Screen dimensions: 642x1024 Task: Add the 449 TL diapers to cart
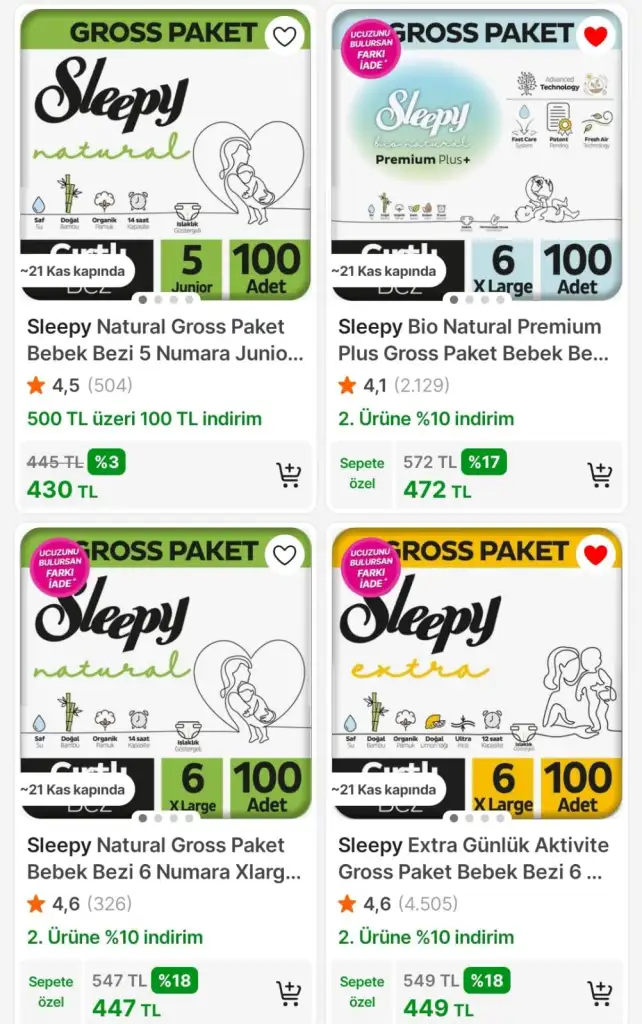point(600,993)
